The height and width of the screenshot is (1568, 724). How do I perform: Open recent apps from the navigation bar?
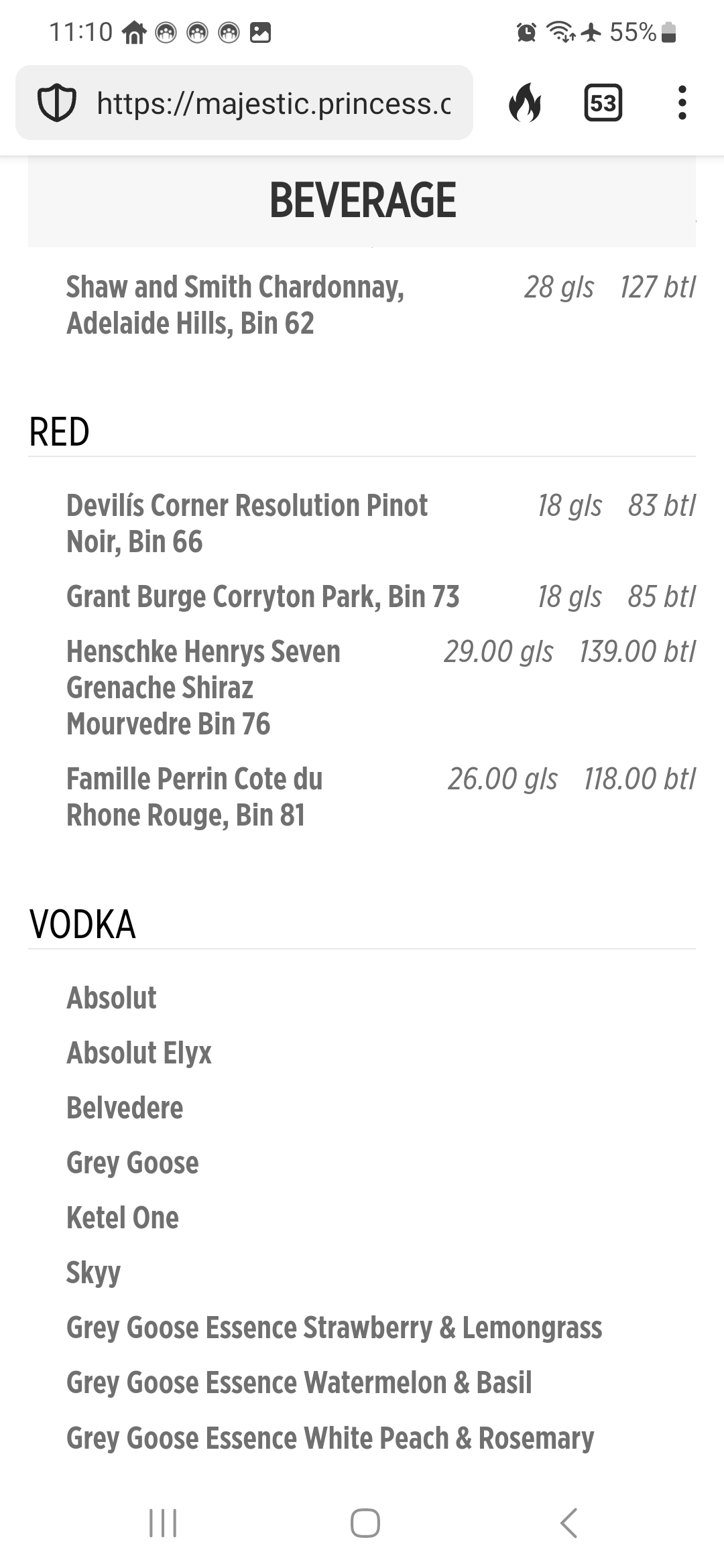click(x=163, y=1522)
